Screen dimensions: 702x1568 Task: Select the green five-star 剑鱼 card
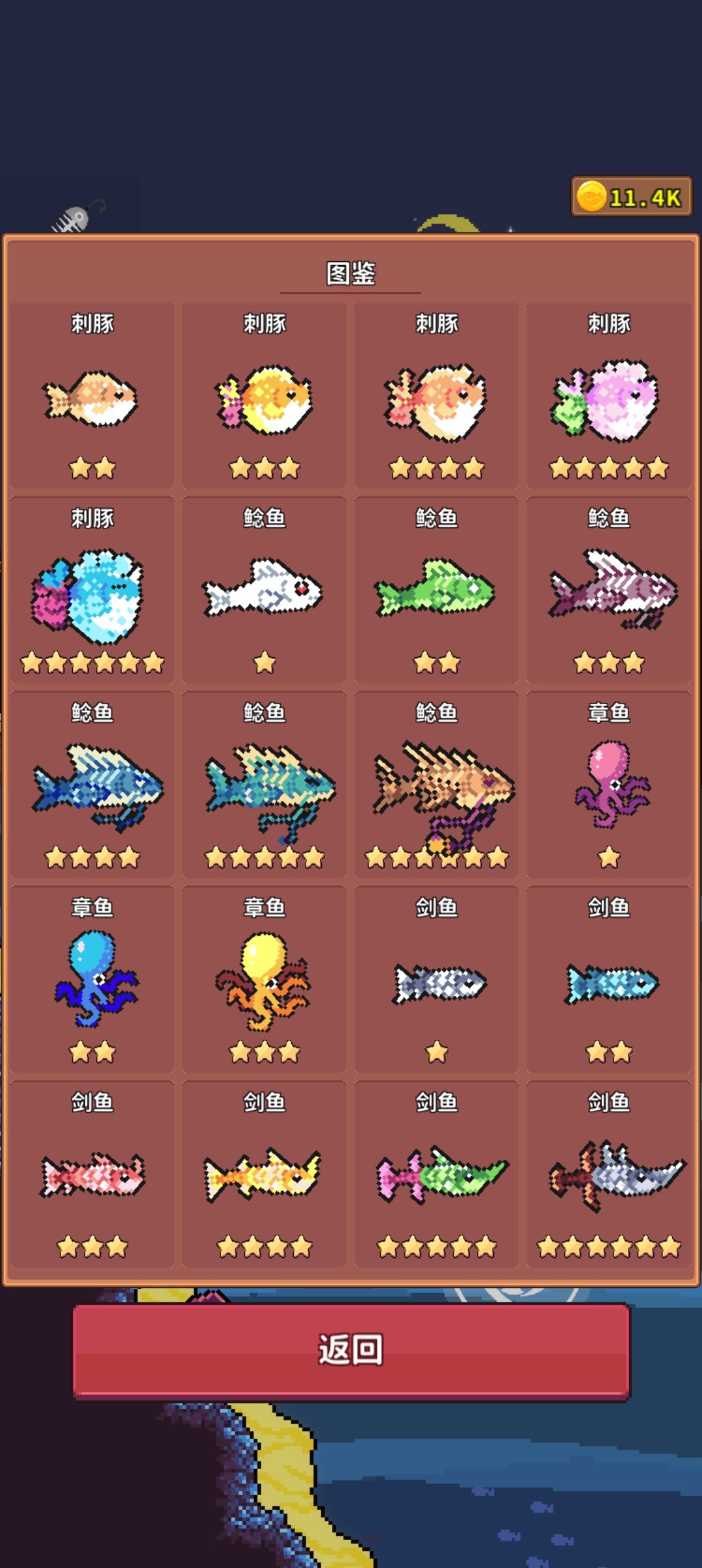click(x=436, y=1175)
